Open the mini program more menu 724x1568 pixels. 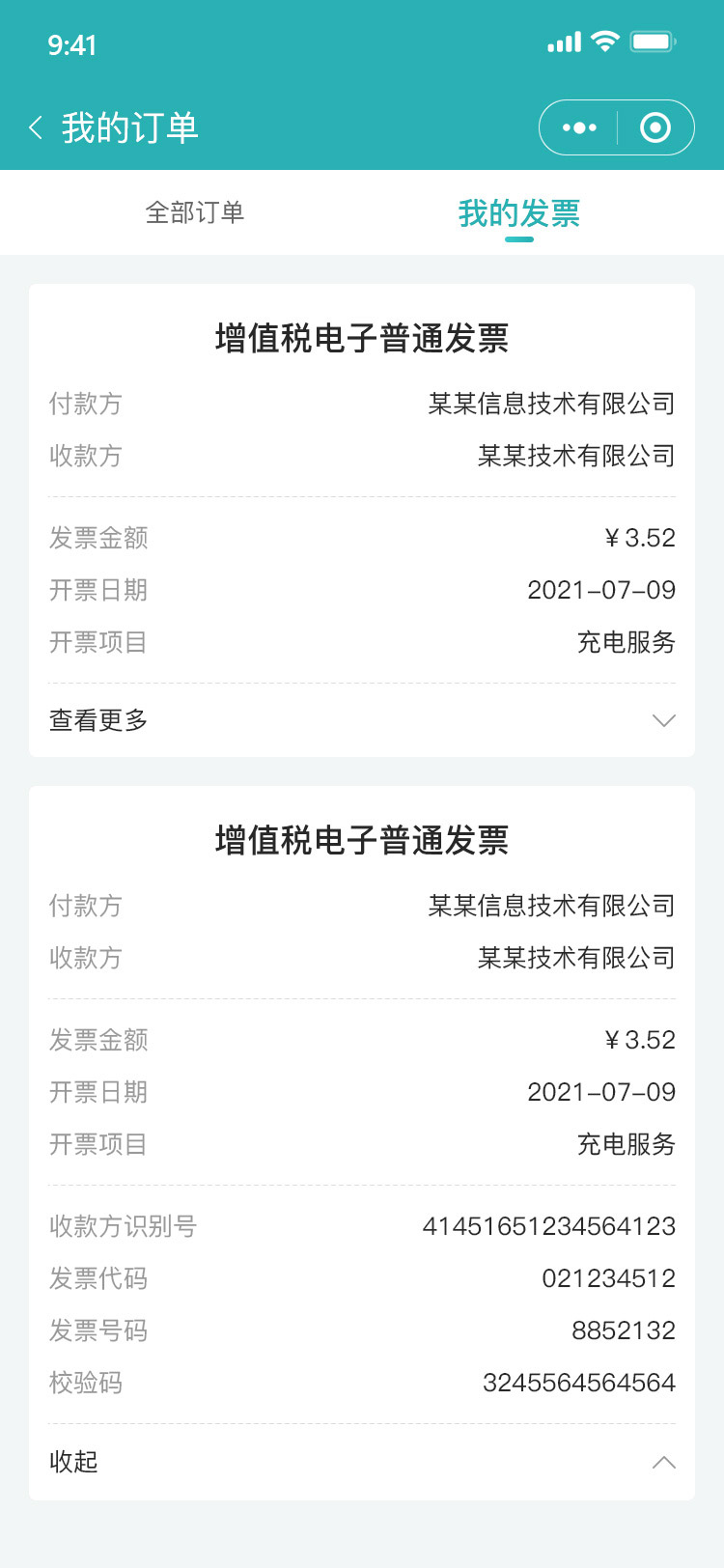coord(579,127)
